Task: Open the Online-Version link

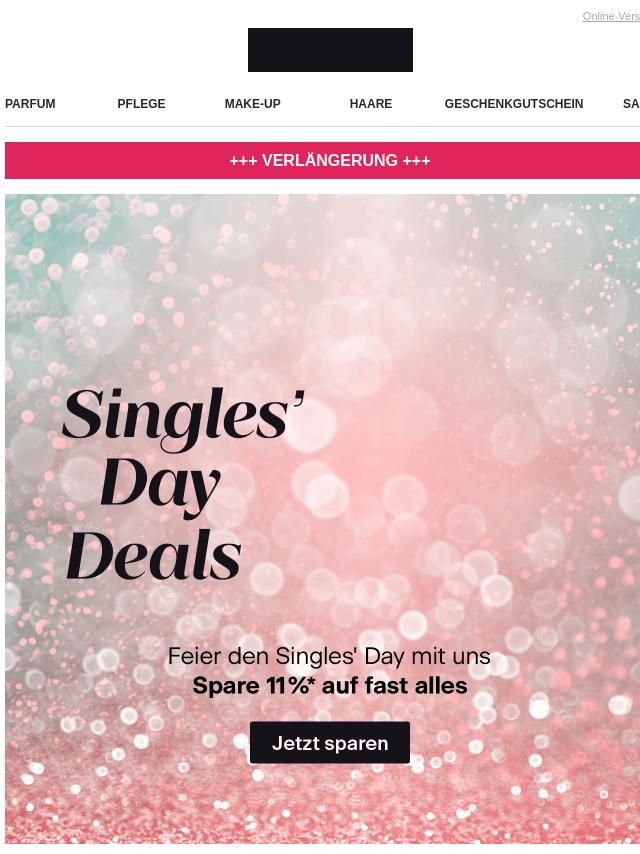Action: tap(611, 16)
